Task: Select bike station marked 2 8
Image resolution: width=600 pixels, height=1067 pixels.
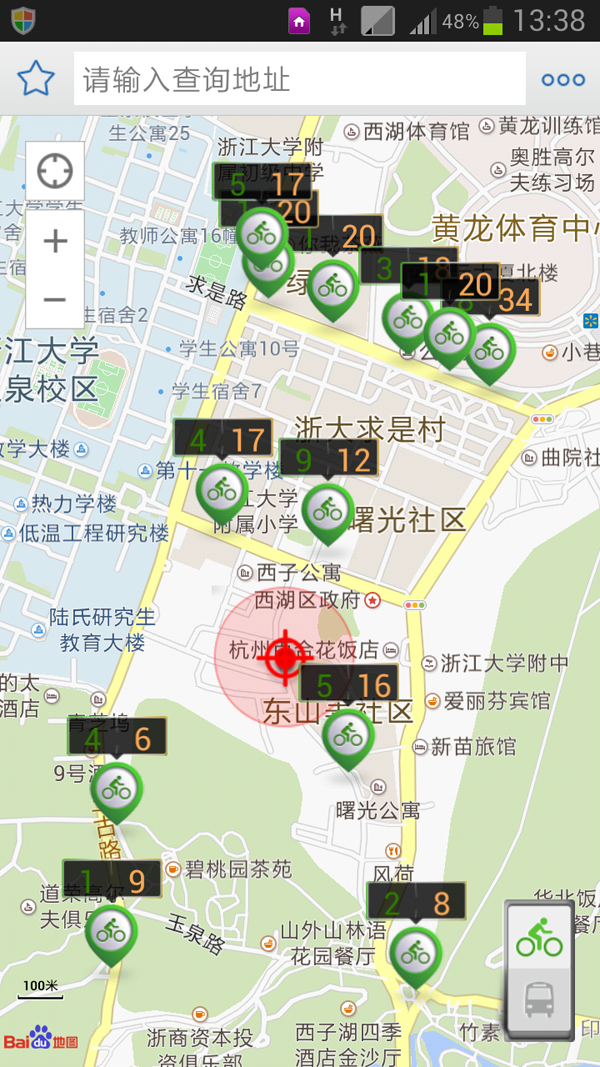Action: (415, 955)
